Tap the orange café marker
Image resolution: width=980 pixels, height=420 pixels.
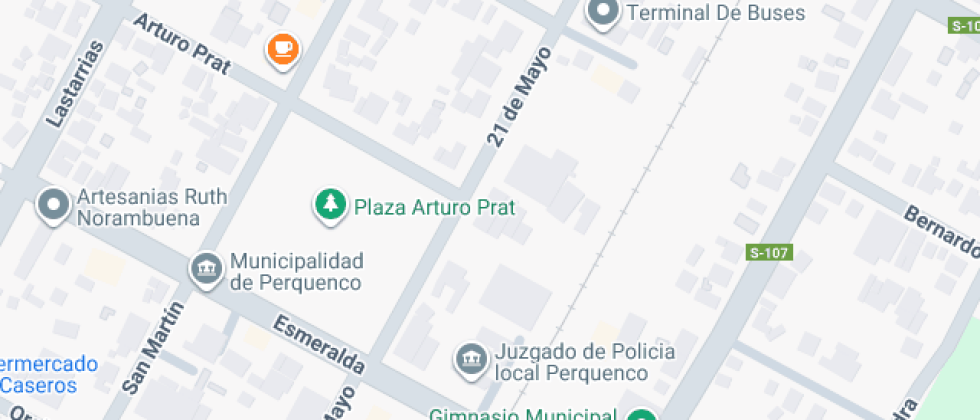[283, 49]
